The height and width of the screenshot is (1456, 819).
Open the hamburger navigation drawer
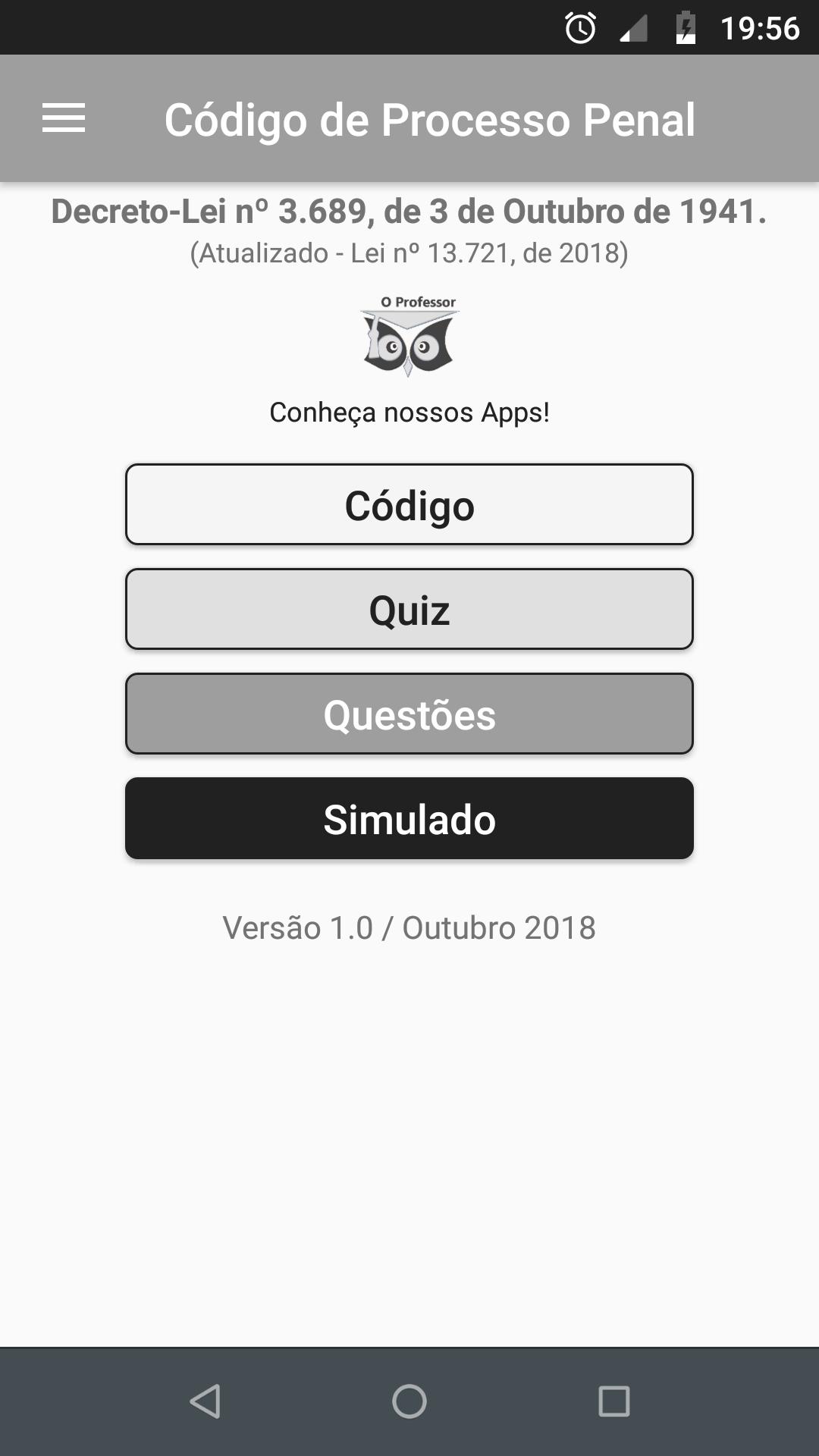tap(64, 118)
